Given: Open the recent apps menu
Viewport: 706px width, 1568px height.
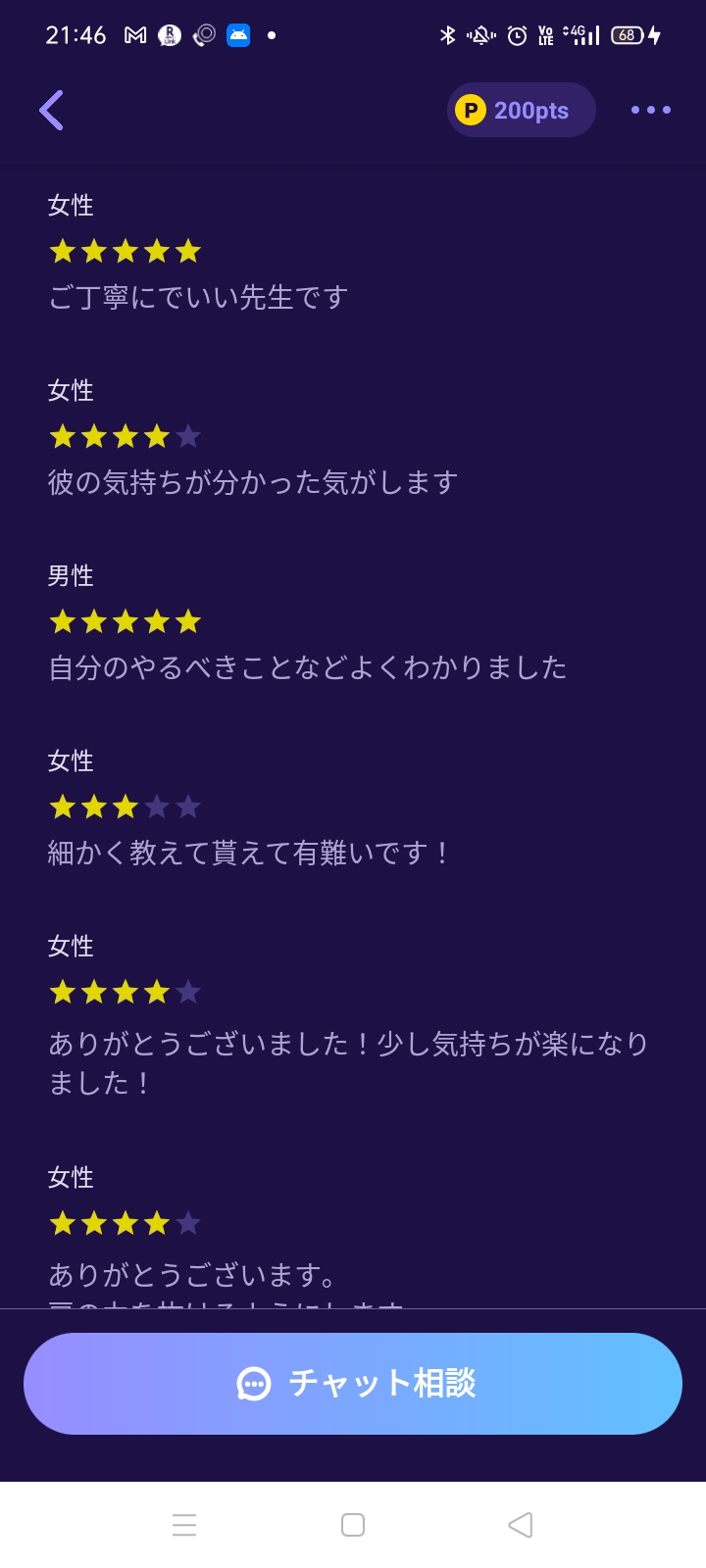Looking at the screenshot, I should pos(184,1525).
